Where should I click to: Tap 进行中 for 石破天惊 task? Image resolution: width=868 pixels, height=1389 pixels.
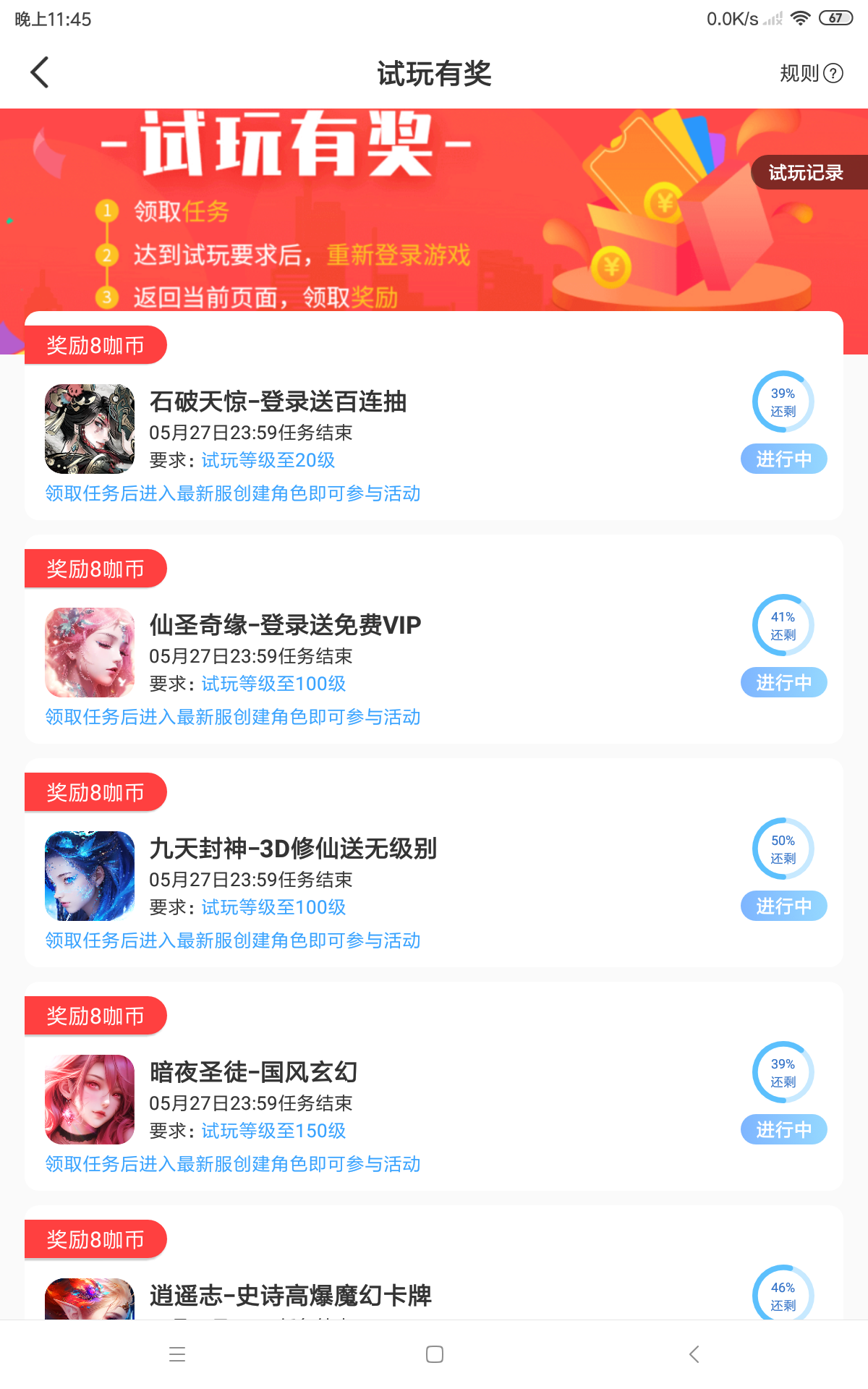(x=783, y=459)
